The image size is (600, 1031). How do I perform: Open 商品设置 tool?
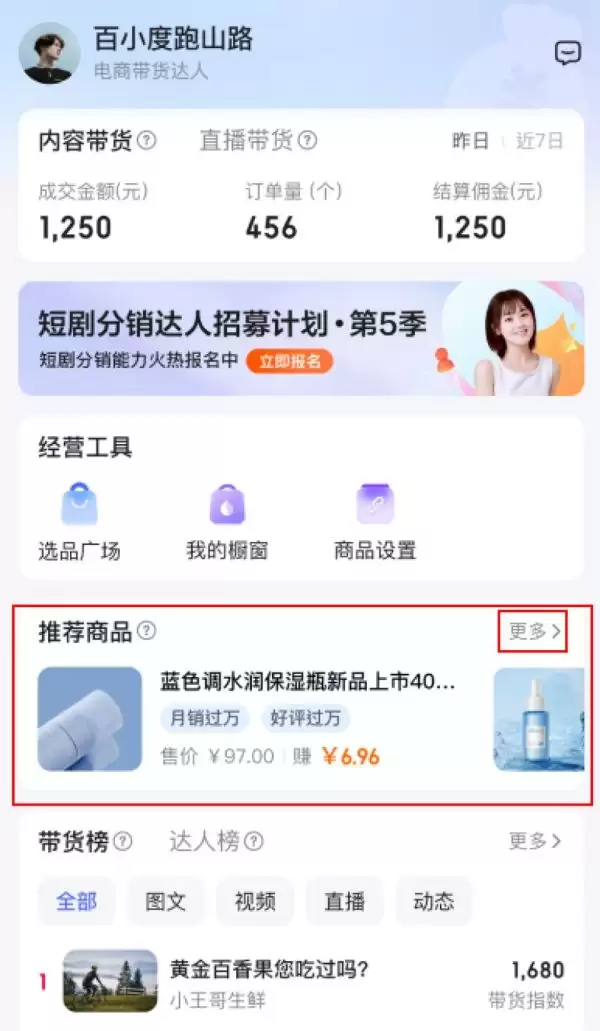(x=375, y=521)
